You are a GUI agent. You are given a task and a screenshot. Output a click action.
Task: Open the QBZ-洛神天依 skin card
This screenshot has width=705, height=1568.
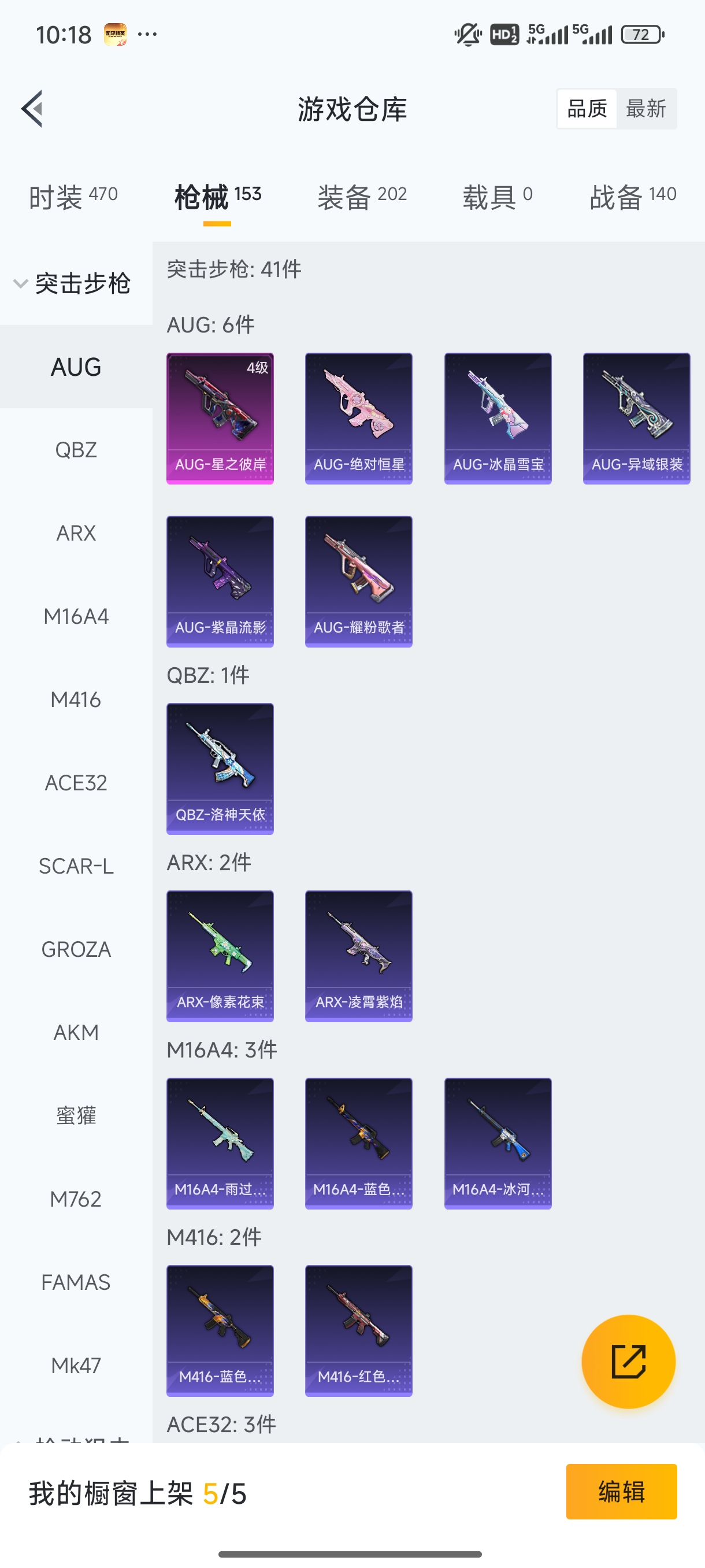tap(220, 768)
